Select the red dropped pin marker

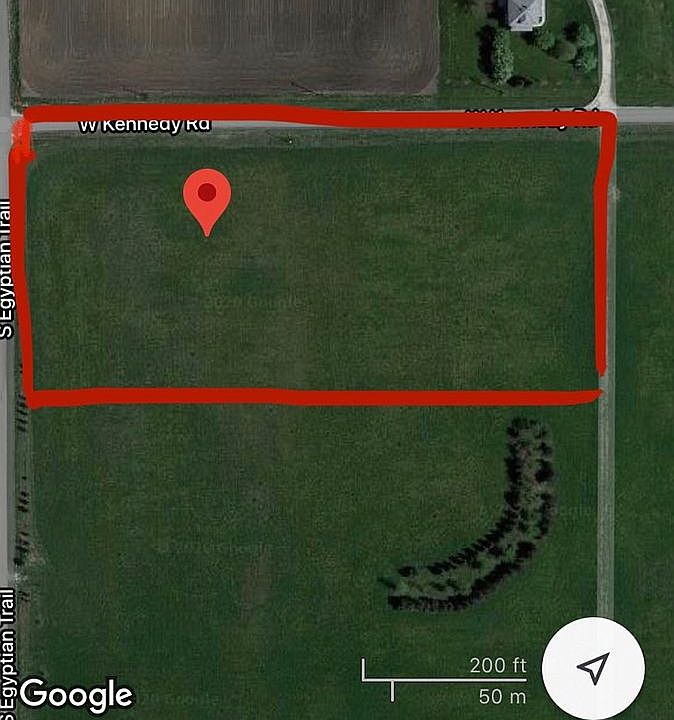coord(207,198)
